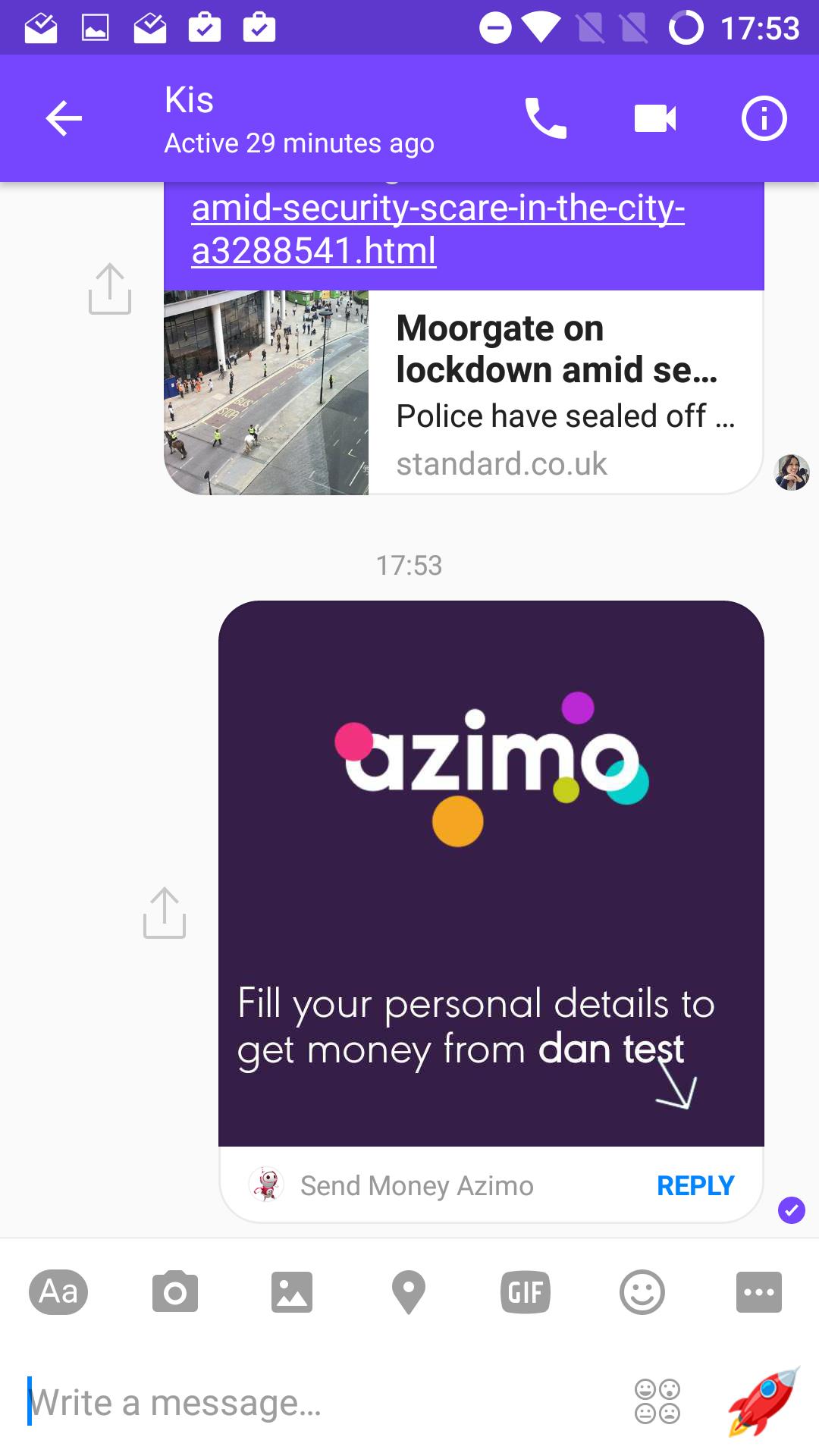Open the photo gallery picker
This screenshot has height=1456, width=819.
point(292,1291)
